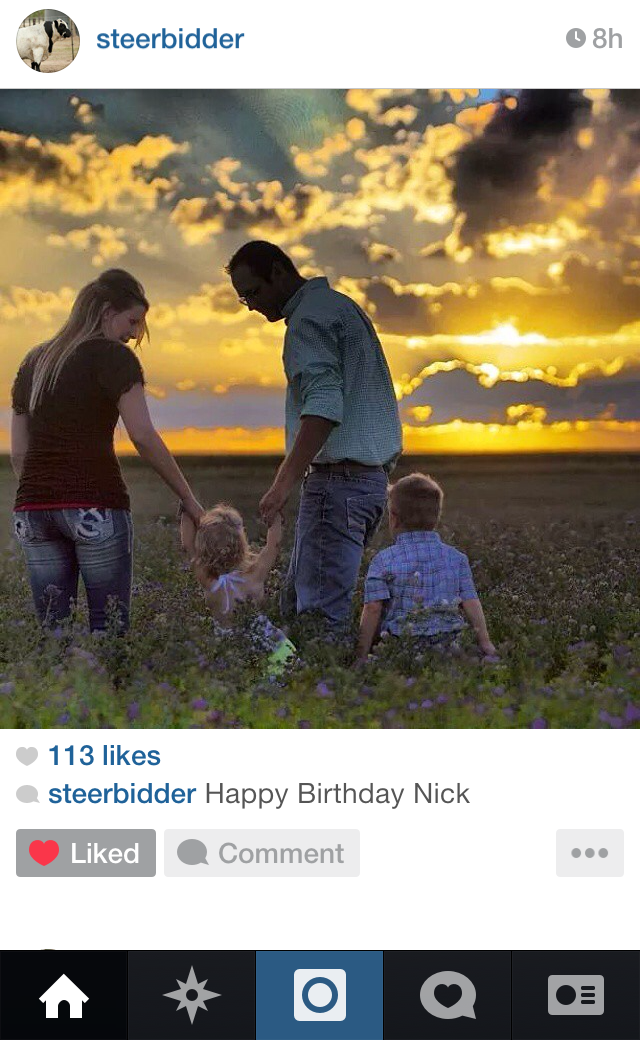The width and height of the screenshot is (640, 1040).
Task: Open the post's three-dot options menu
Action: point(589,853)
